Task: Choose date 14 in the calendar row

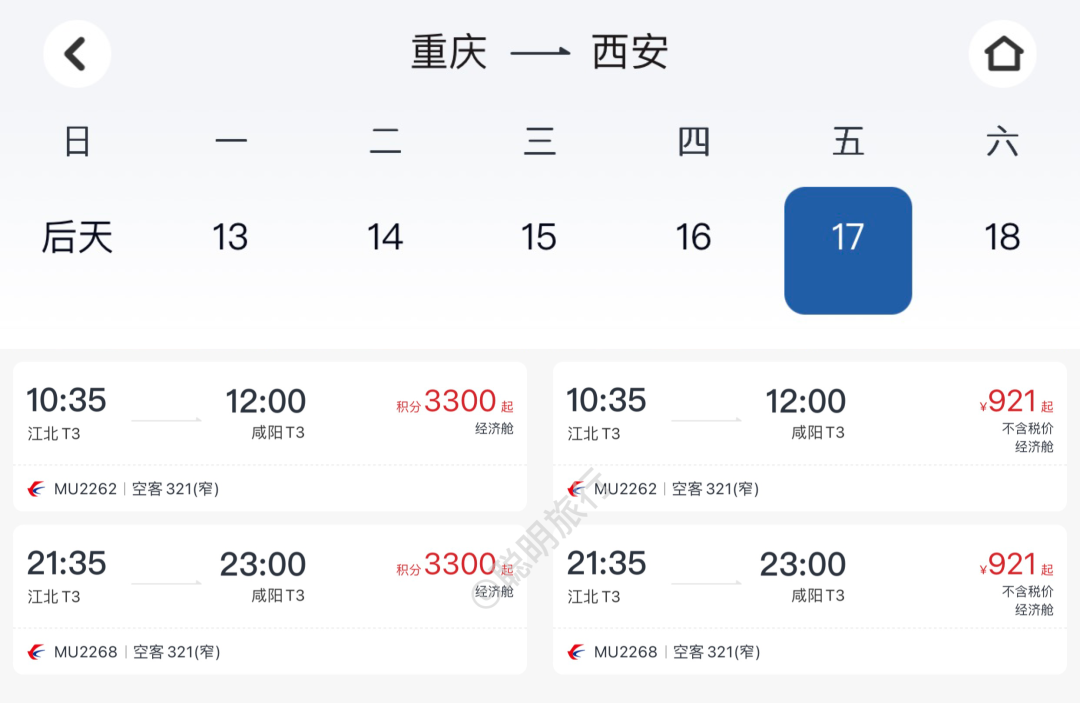Action: 385,238
